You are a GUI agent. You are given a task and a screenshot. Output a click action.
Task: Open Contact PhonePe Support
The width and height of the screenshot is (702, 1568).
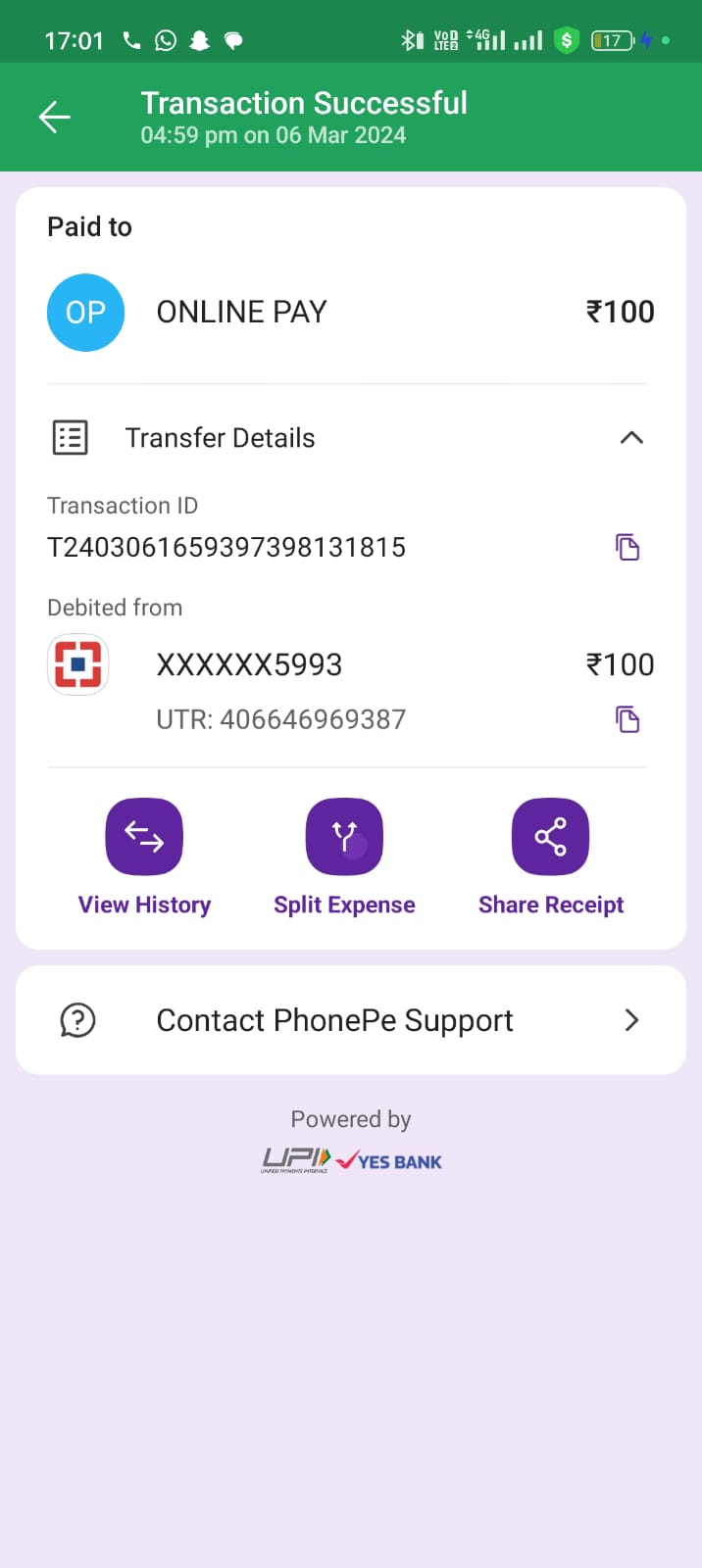(350, 1020)
